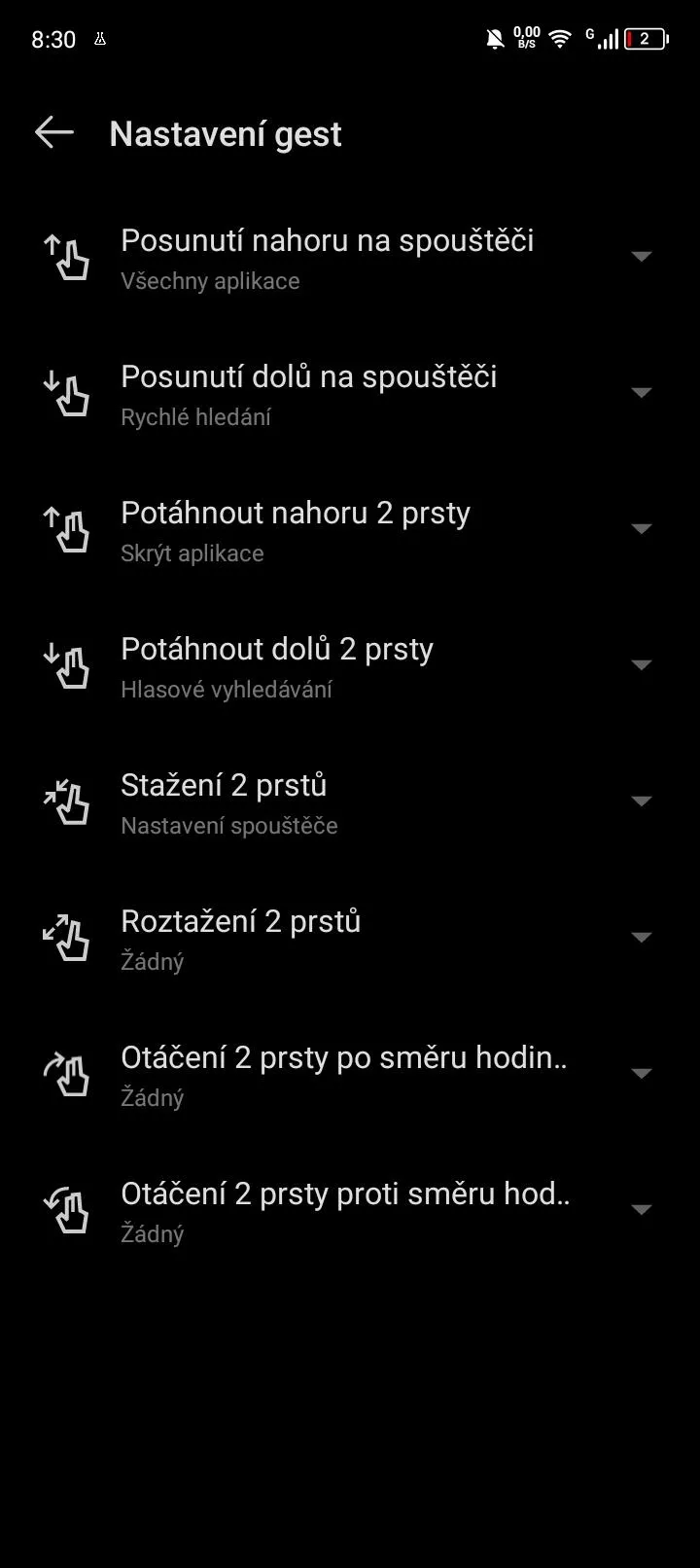Image resolution: width=700 pixels, height=1568 pixels.
Task: Set Otáčení 2 prsty po směru hodin
Action: [x=350, y=1075]
